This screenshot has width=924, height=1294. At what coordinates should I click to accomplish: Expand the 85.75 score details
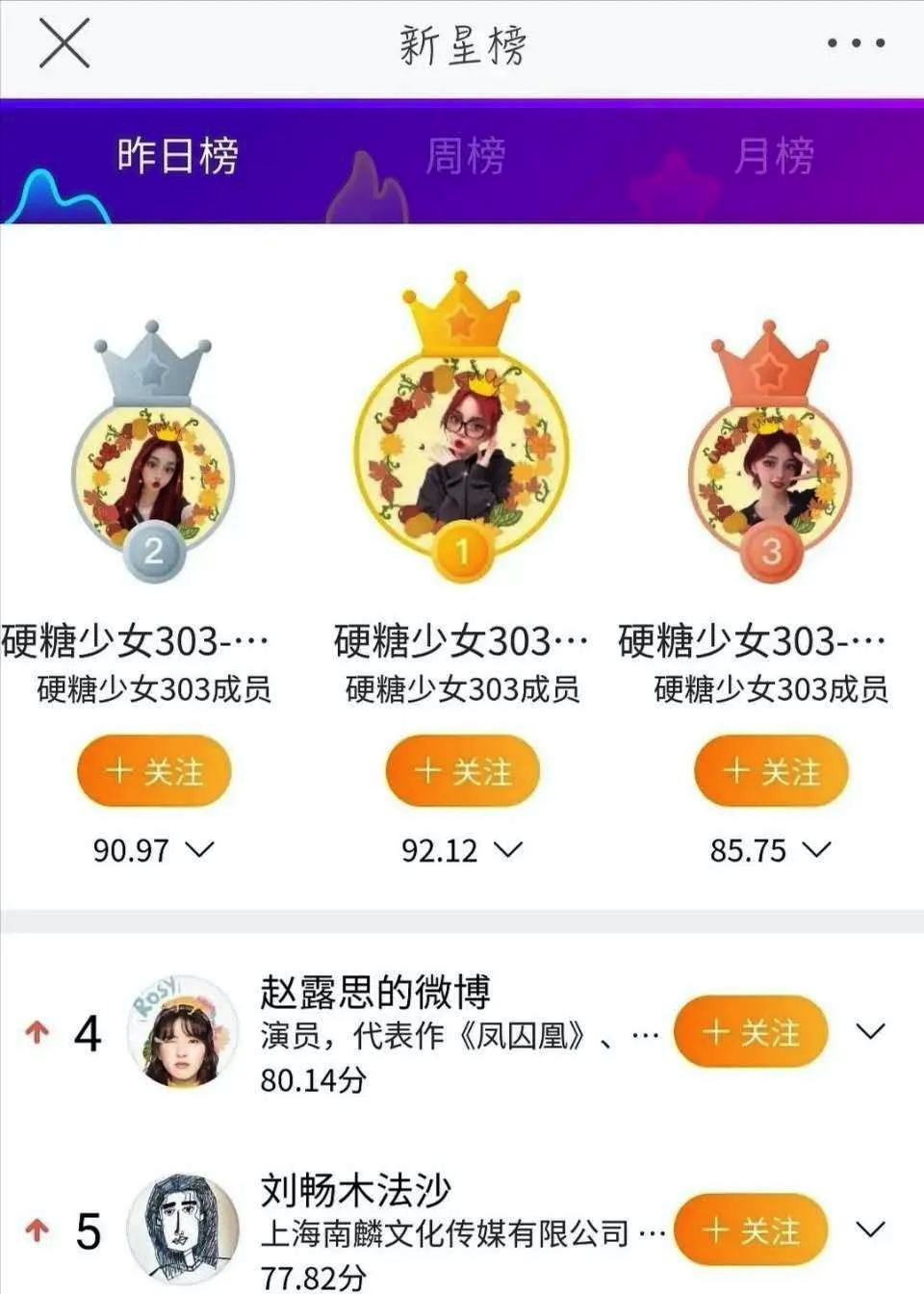(x=816, y=849)
